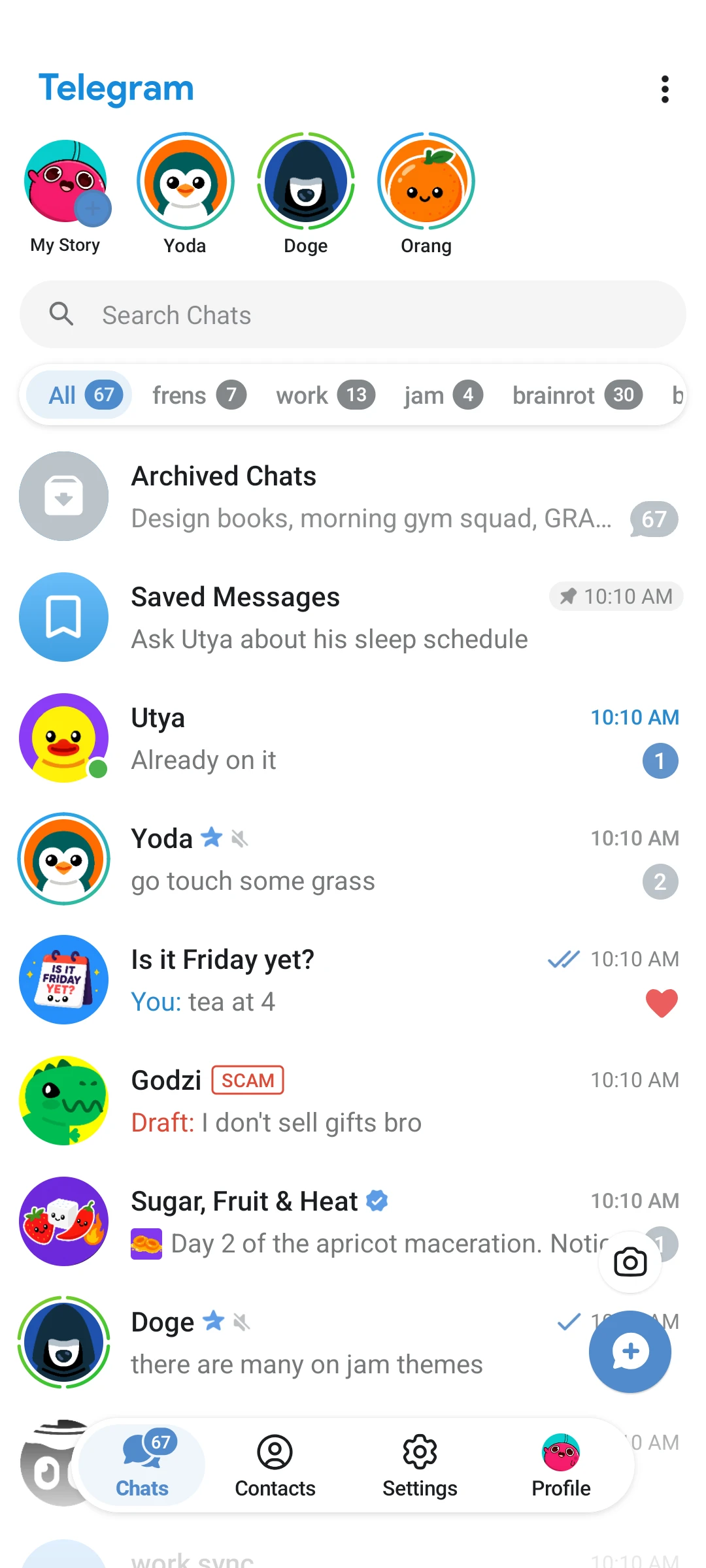Open the Is it Friday yet? chat
Viewport: 706px width, 1568px height.
(x=353, y=980)
